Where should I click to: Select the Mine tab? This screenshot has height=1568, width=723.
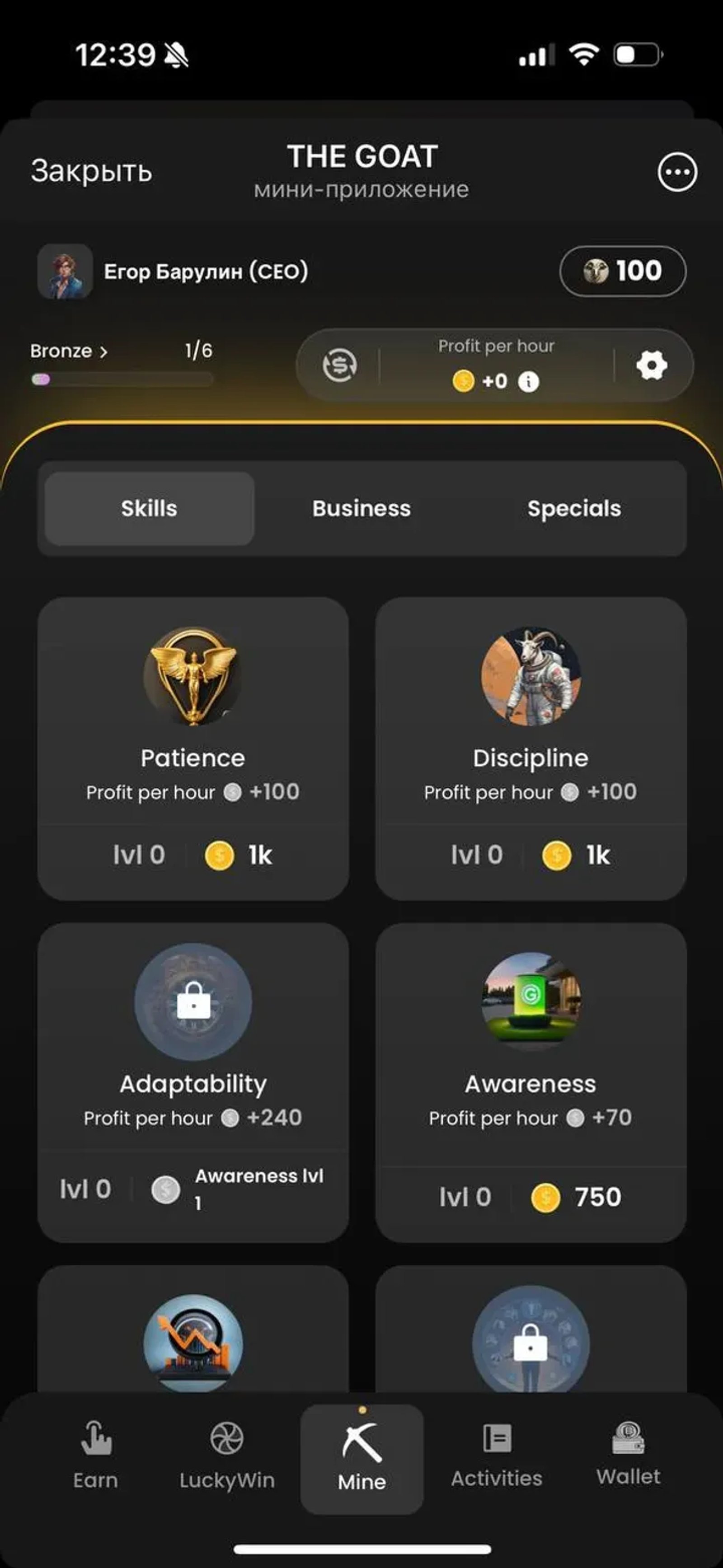point(362,1458)
